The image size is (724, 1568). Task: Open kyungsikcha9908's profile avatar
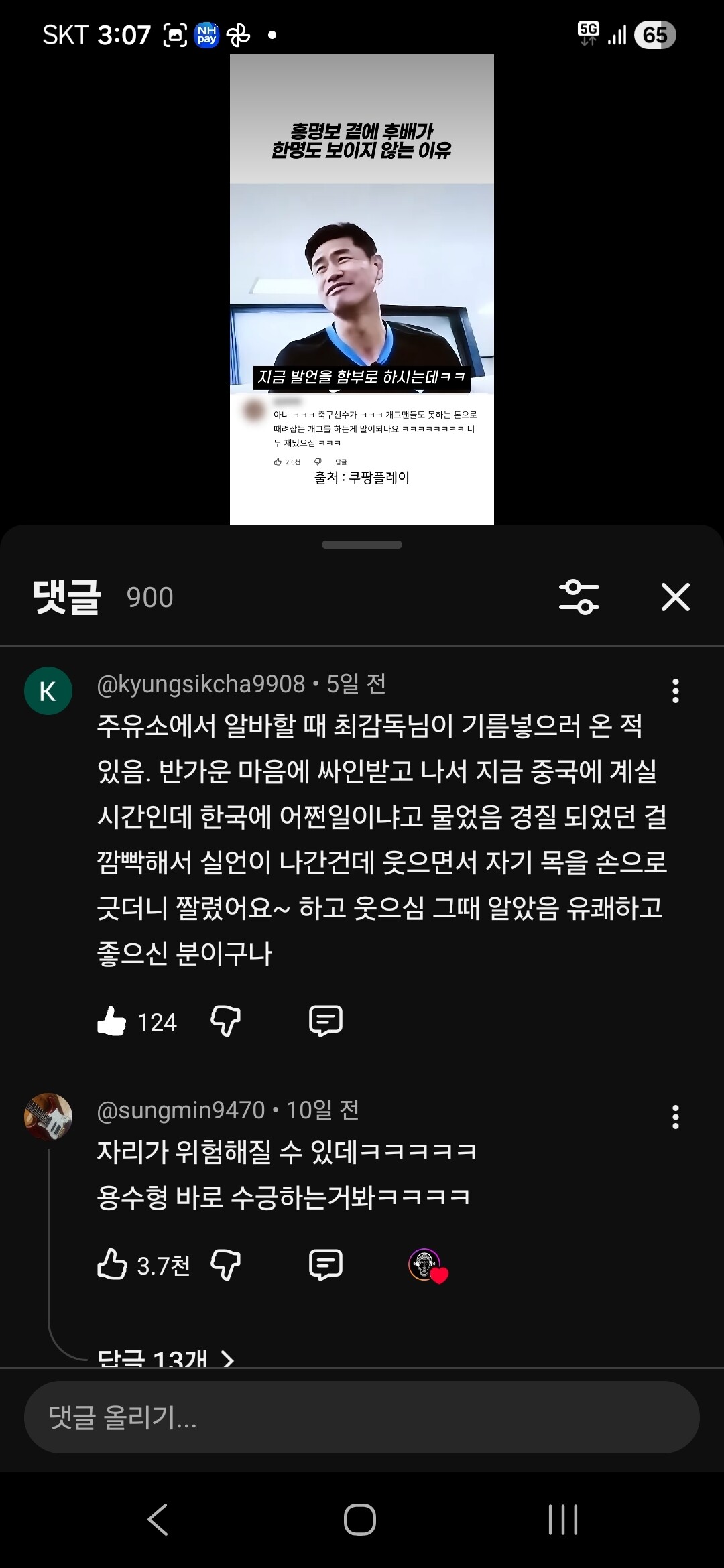pos(48,691)
